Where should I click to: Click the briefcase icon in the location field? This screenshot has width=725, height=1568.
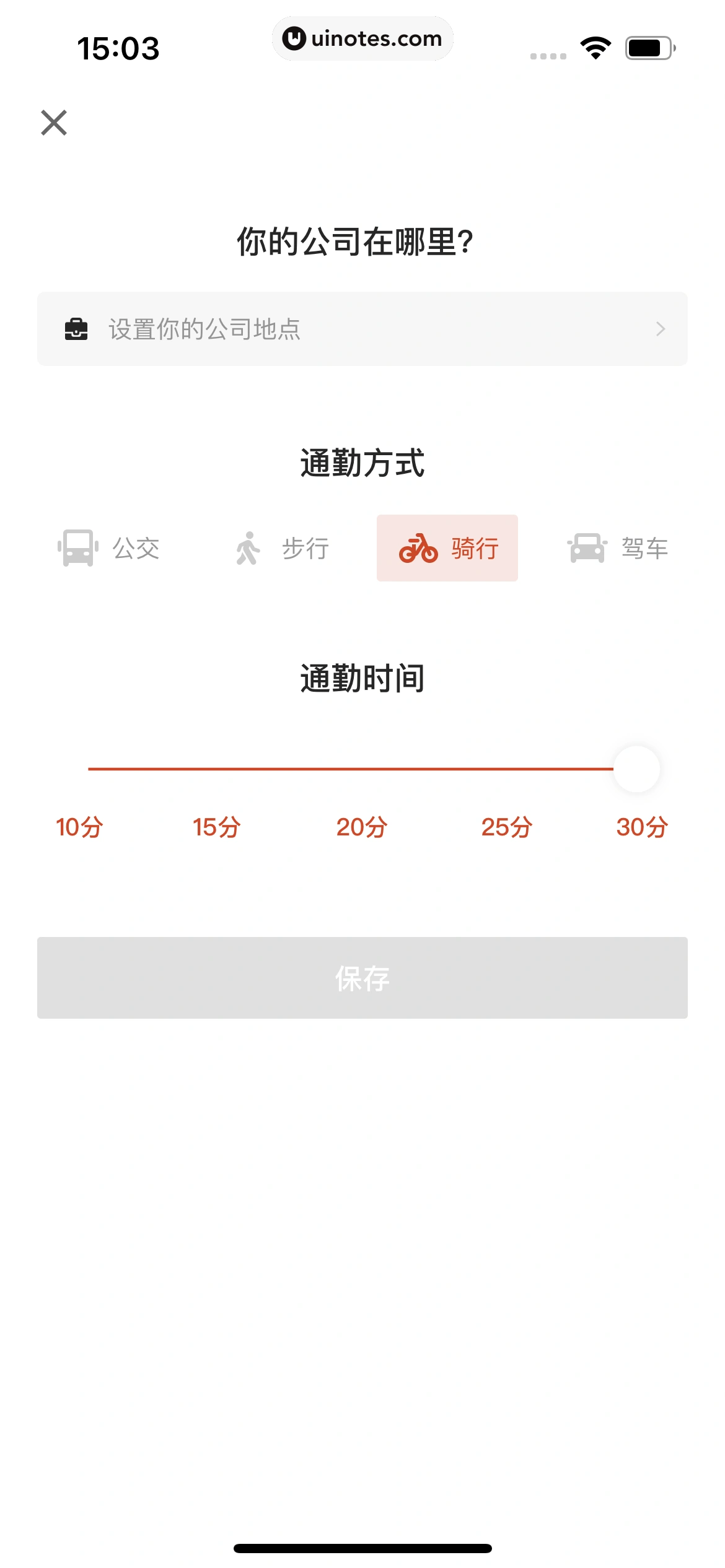tap(76, 329)
